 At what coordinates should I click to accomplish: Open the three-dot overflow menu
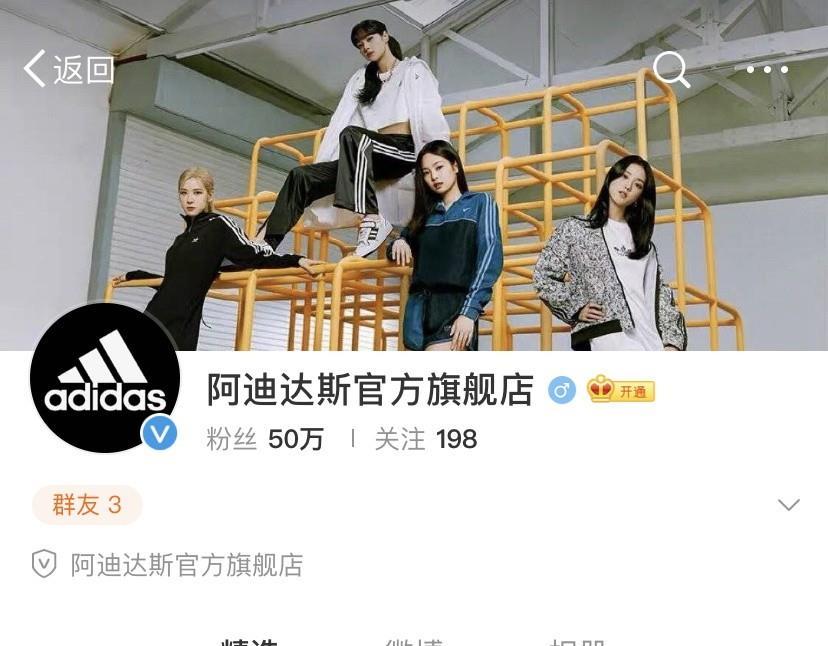(x=767, y=69)
